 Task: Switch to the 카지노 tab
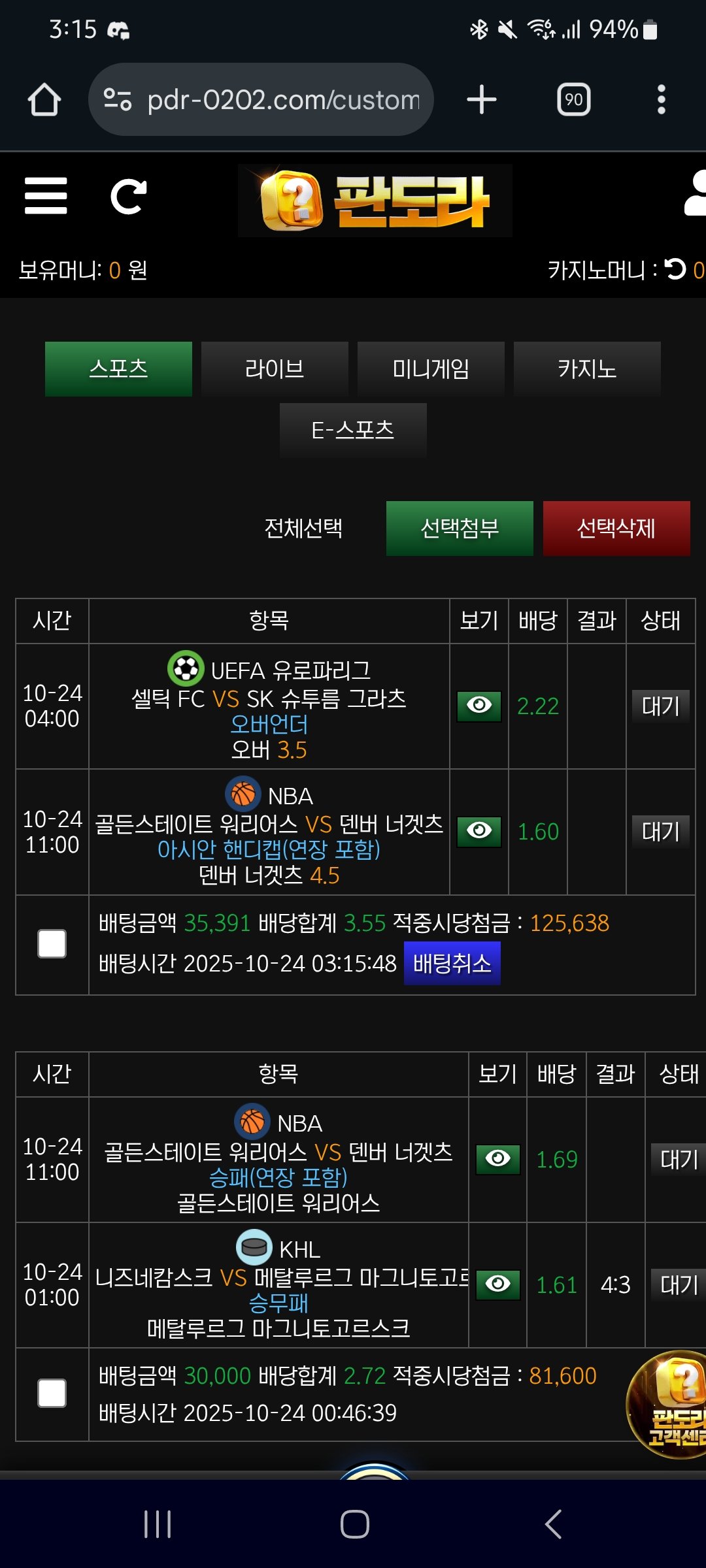[x=587, y=368]
